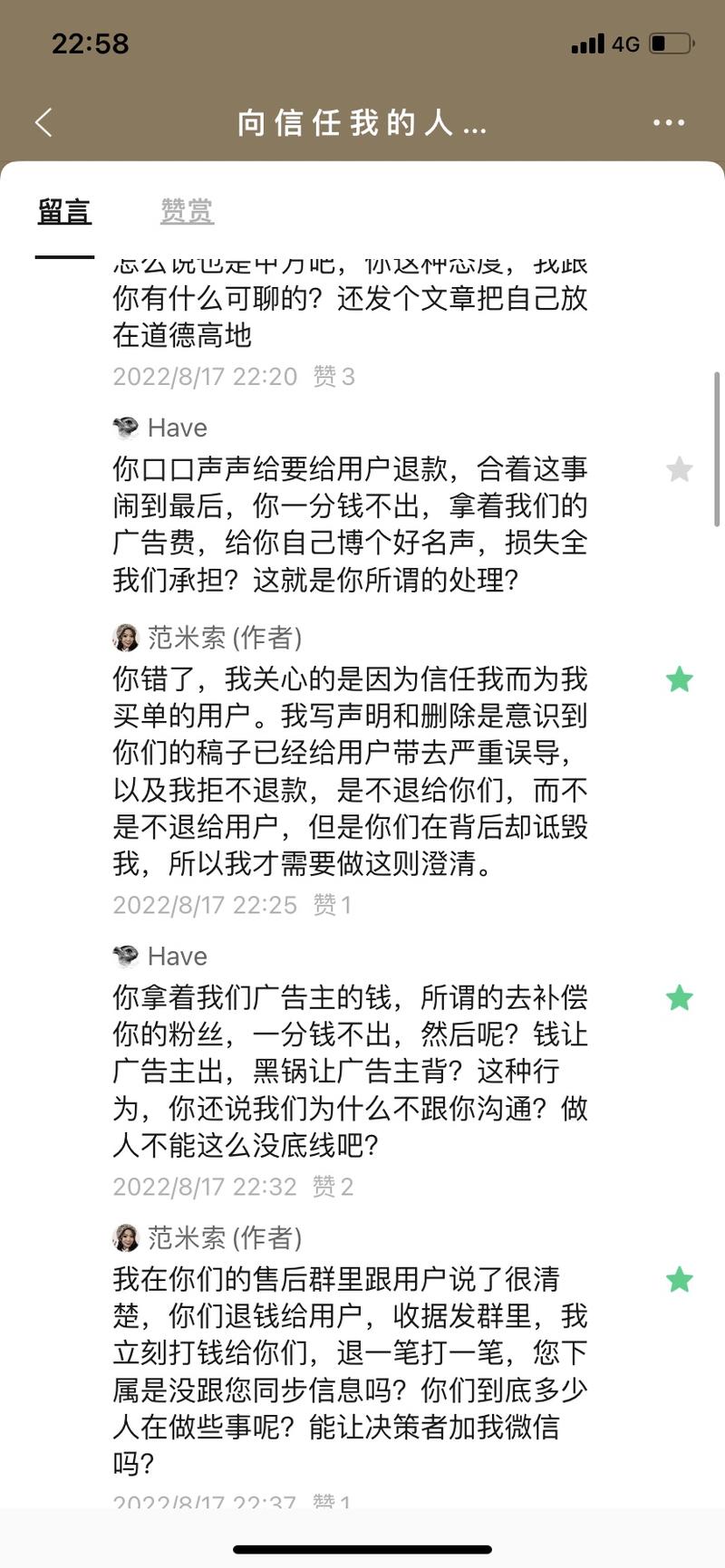Tap the article title 向信任我的人
This screenshot has width=725, height=1568.
(362, 122)
